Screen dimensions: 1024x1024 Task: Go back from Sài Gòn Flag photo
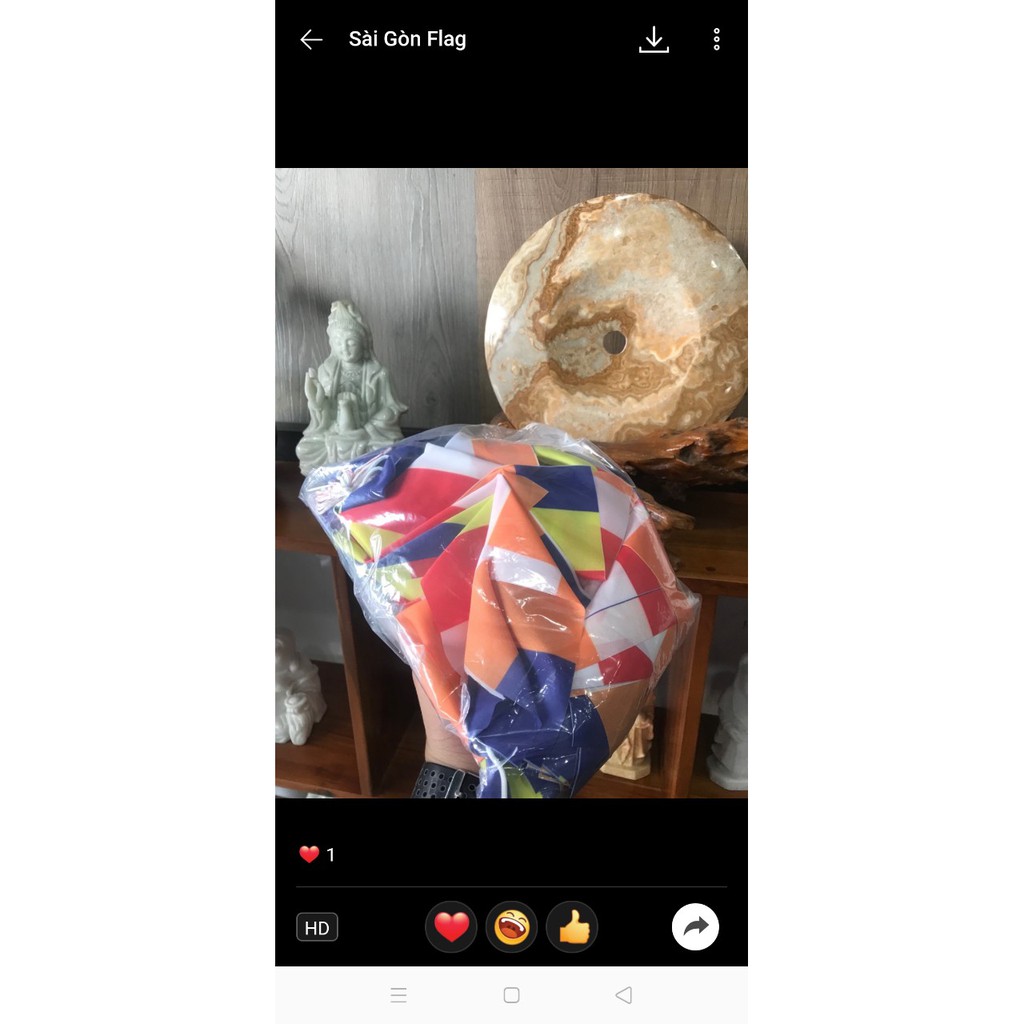tap(311, 40)
